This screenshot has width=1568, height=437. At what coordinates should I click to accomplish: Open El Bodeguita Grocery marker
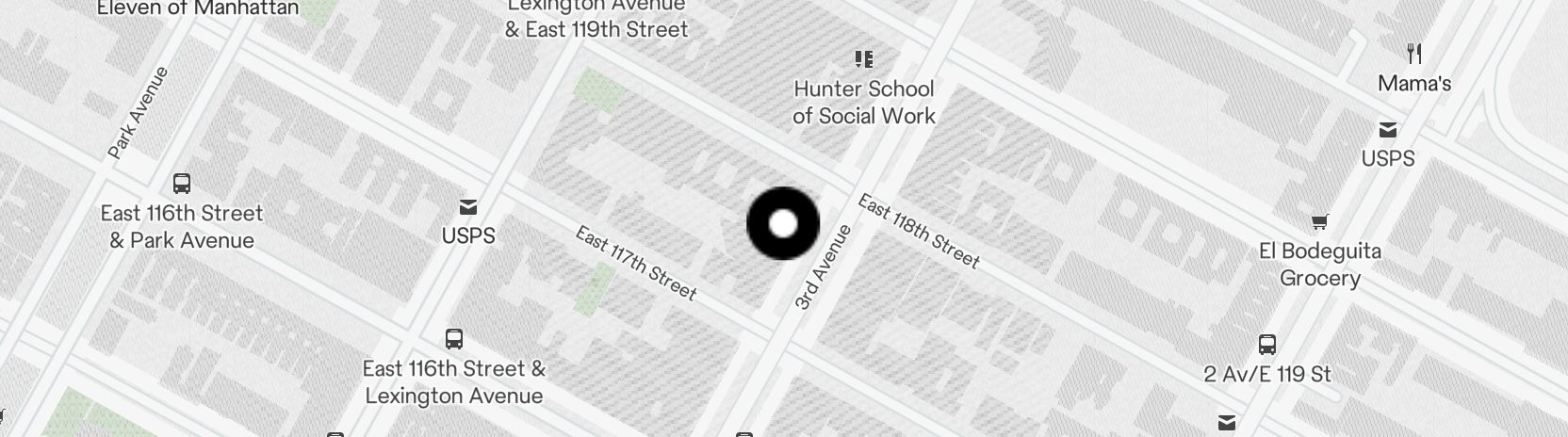(1319, 223)
